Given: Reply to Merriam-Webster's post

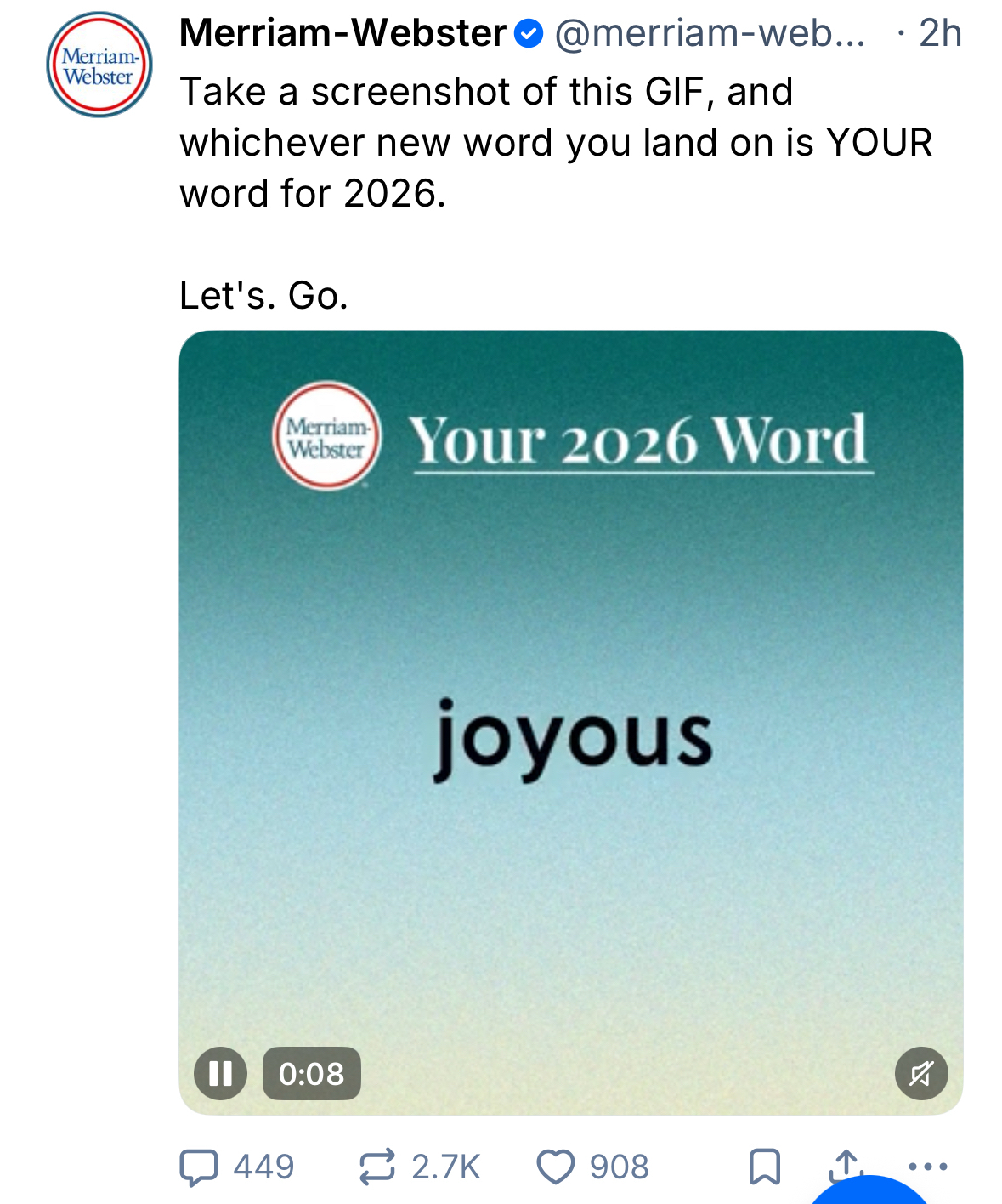Looking at the screenshot, I should click(x=199, y=1167).
